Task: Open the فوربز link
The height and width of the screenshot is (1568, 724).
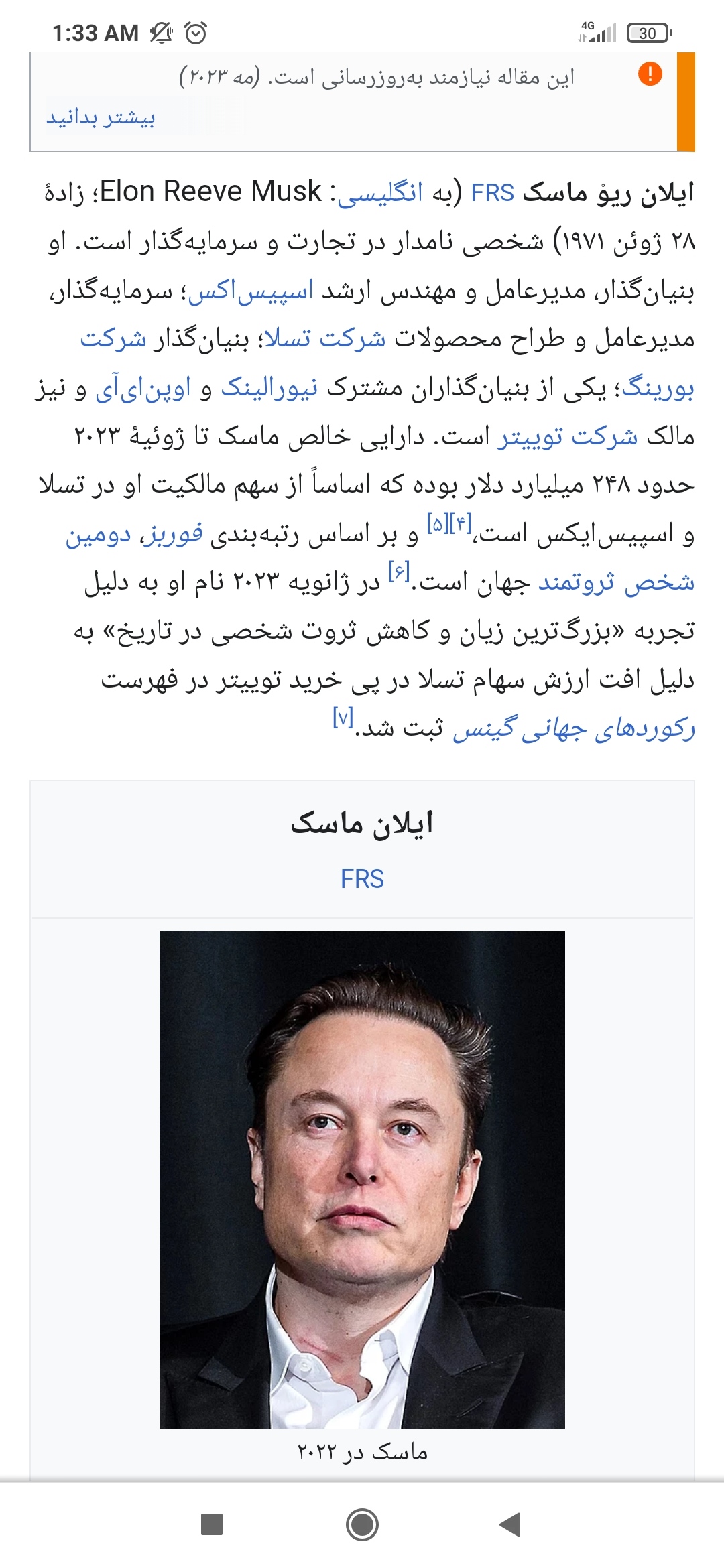Action: point(176,535)
